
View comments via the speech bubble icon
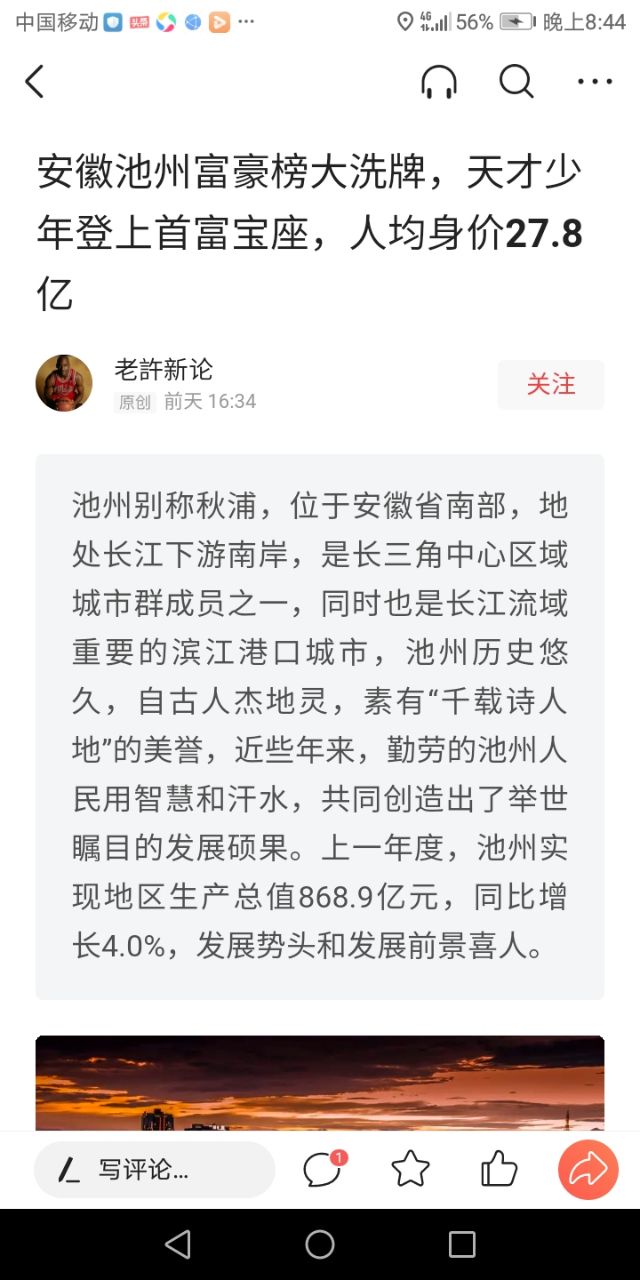click(x=323, y=1169)
